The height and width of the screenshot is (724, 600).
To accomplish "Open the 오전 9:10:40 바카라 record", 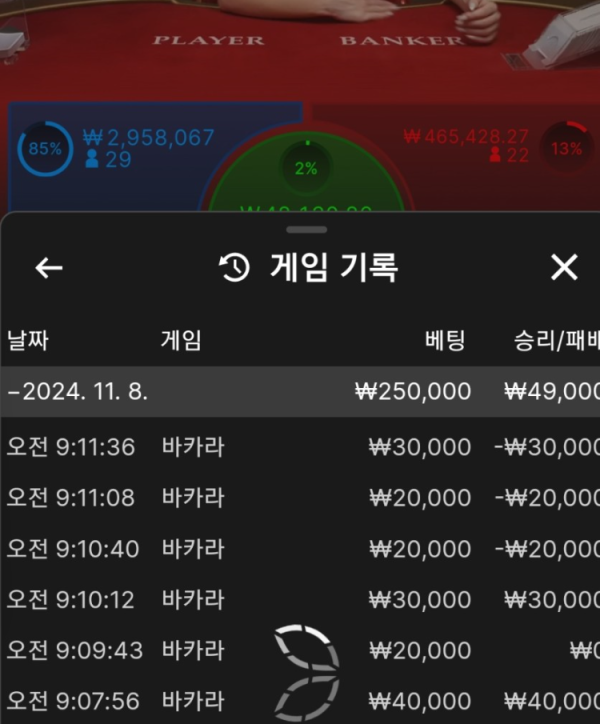I will [x=300, y=548].
